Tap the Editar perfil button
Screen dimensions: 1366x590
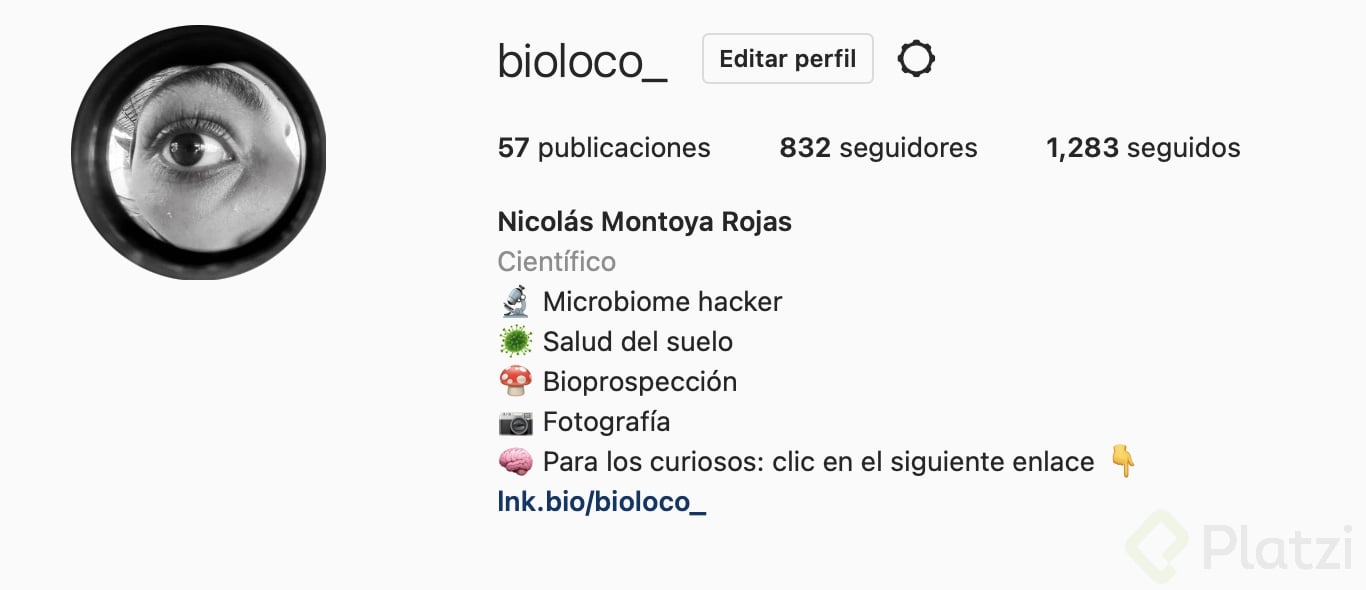[x=787, y=59]
